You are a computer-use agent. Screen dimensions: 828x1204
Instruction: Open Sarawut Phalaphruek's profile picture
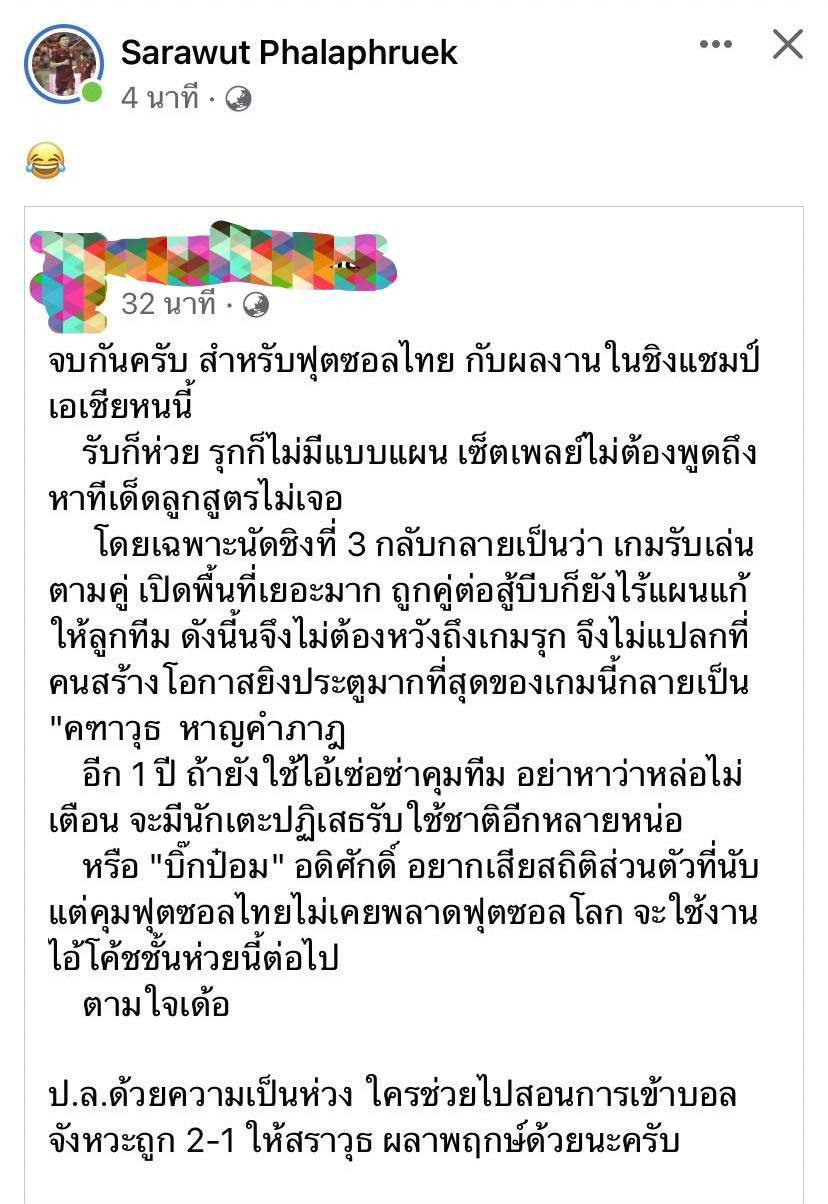click(x=63, y=62)
